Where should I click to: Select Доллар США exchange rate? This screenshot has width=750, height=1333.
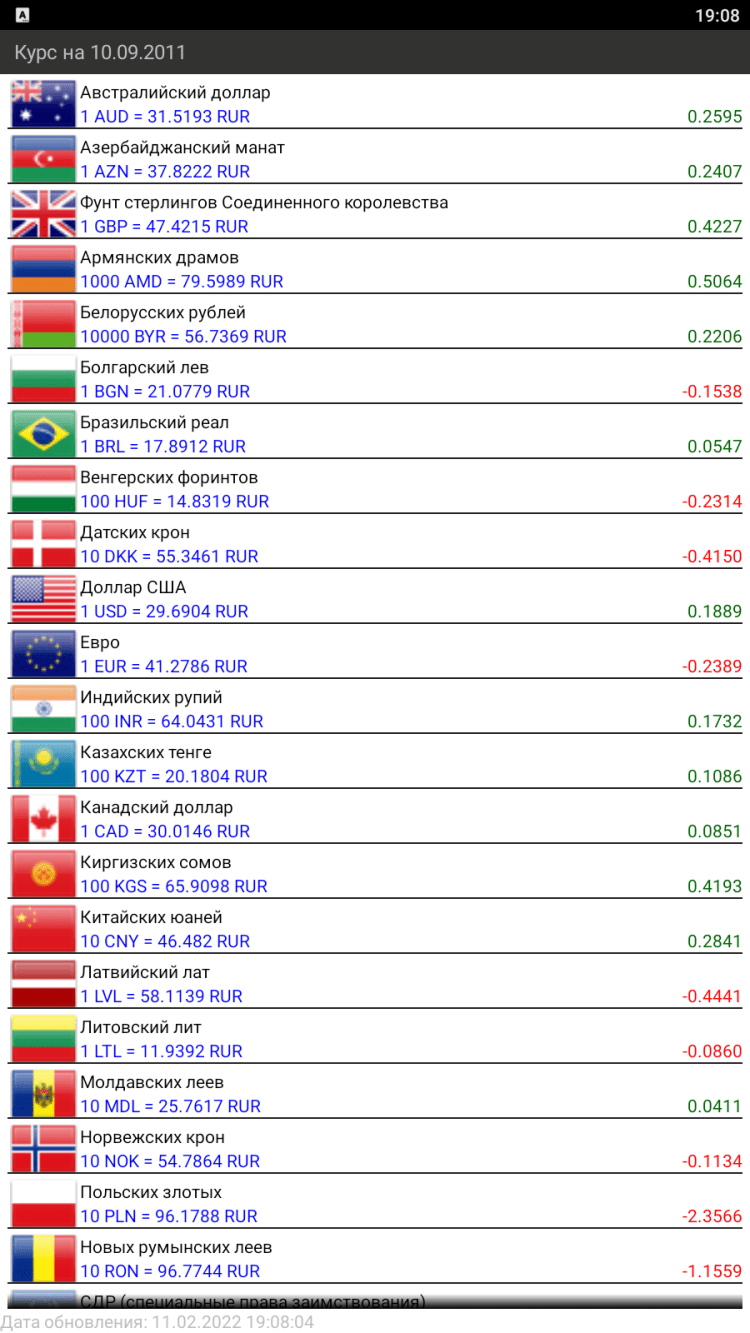click(x=375, y=599)
